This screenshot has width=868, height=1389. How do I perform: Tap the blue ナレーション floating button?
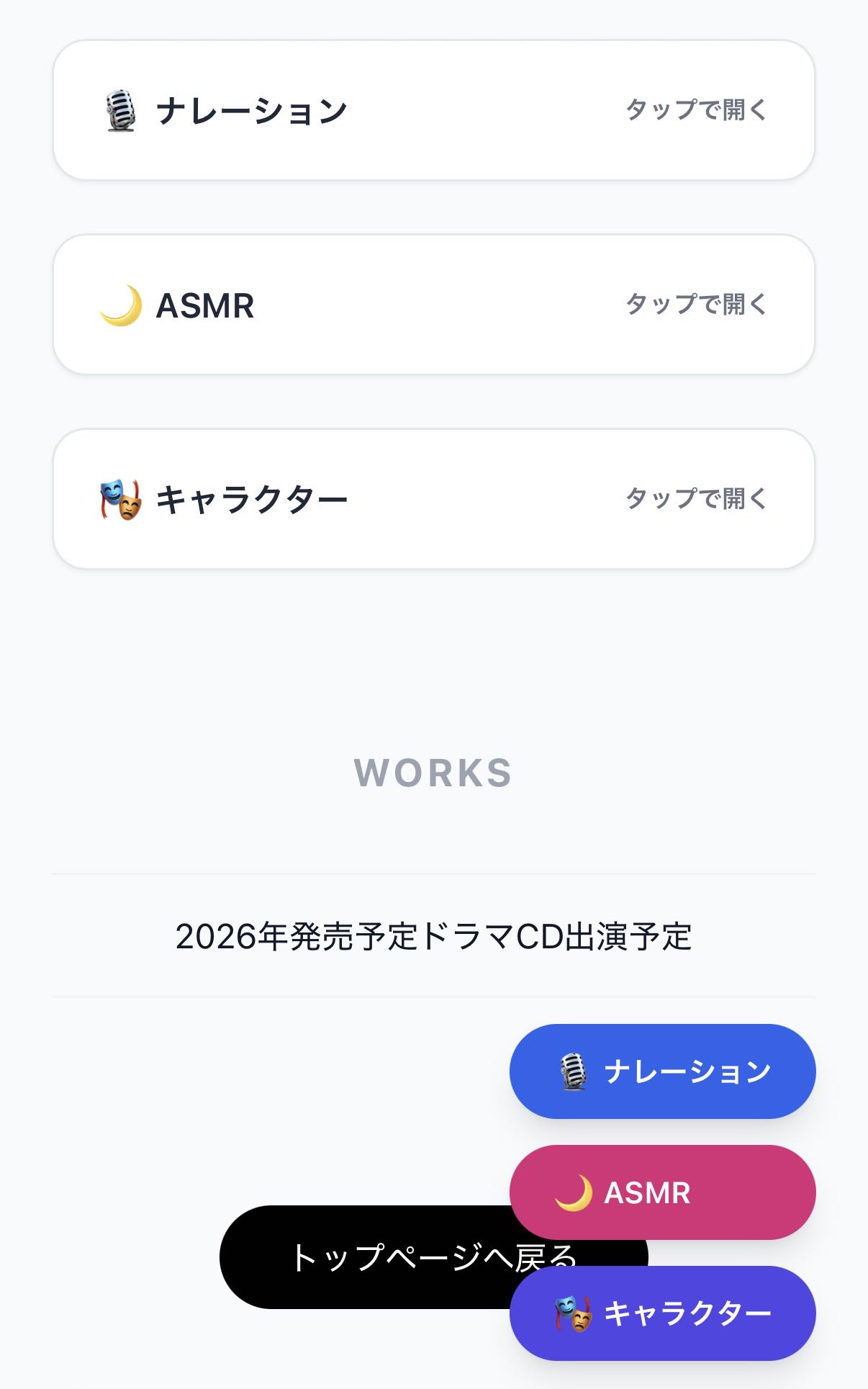coord(662,1071)
